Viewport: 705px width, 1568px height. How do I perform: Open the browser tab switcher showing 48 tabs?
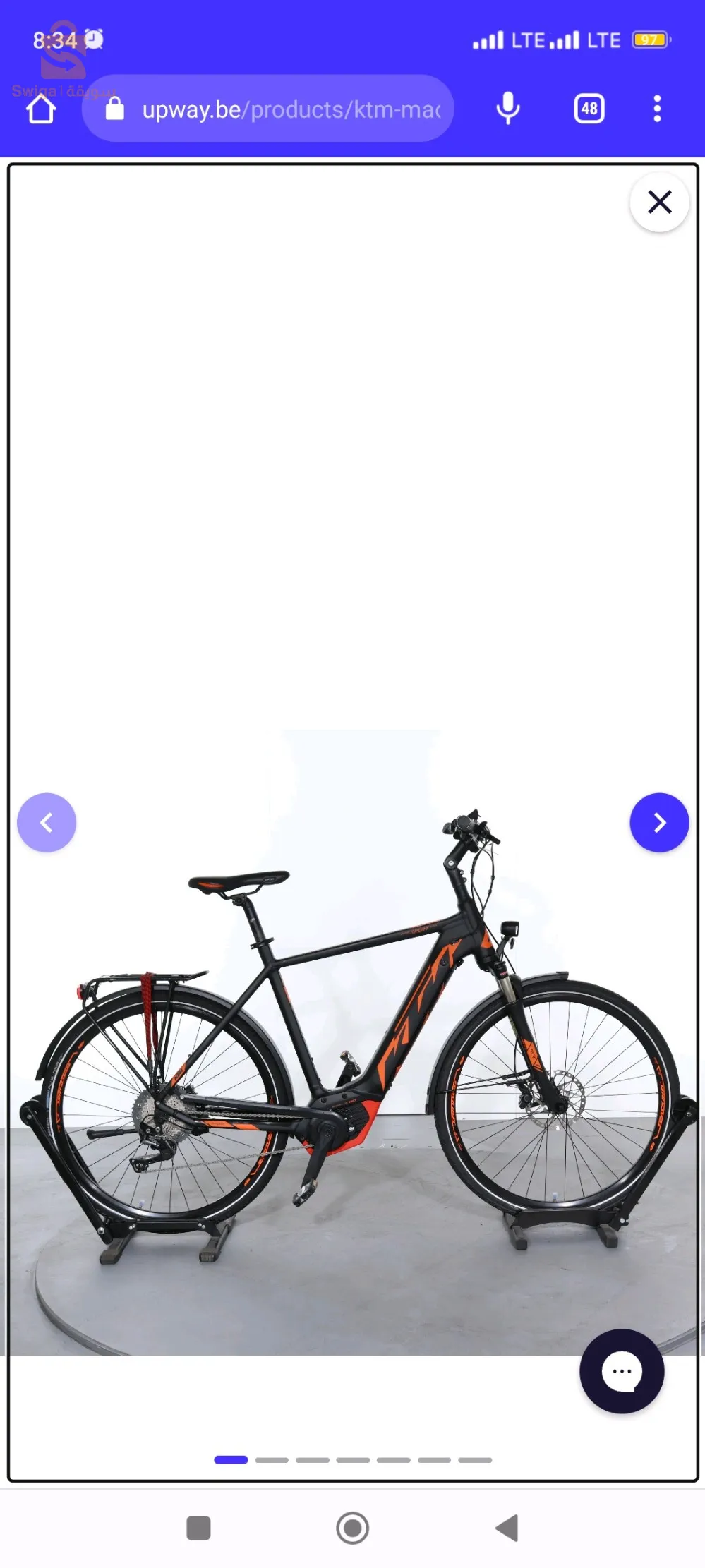(589, 109)
